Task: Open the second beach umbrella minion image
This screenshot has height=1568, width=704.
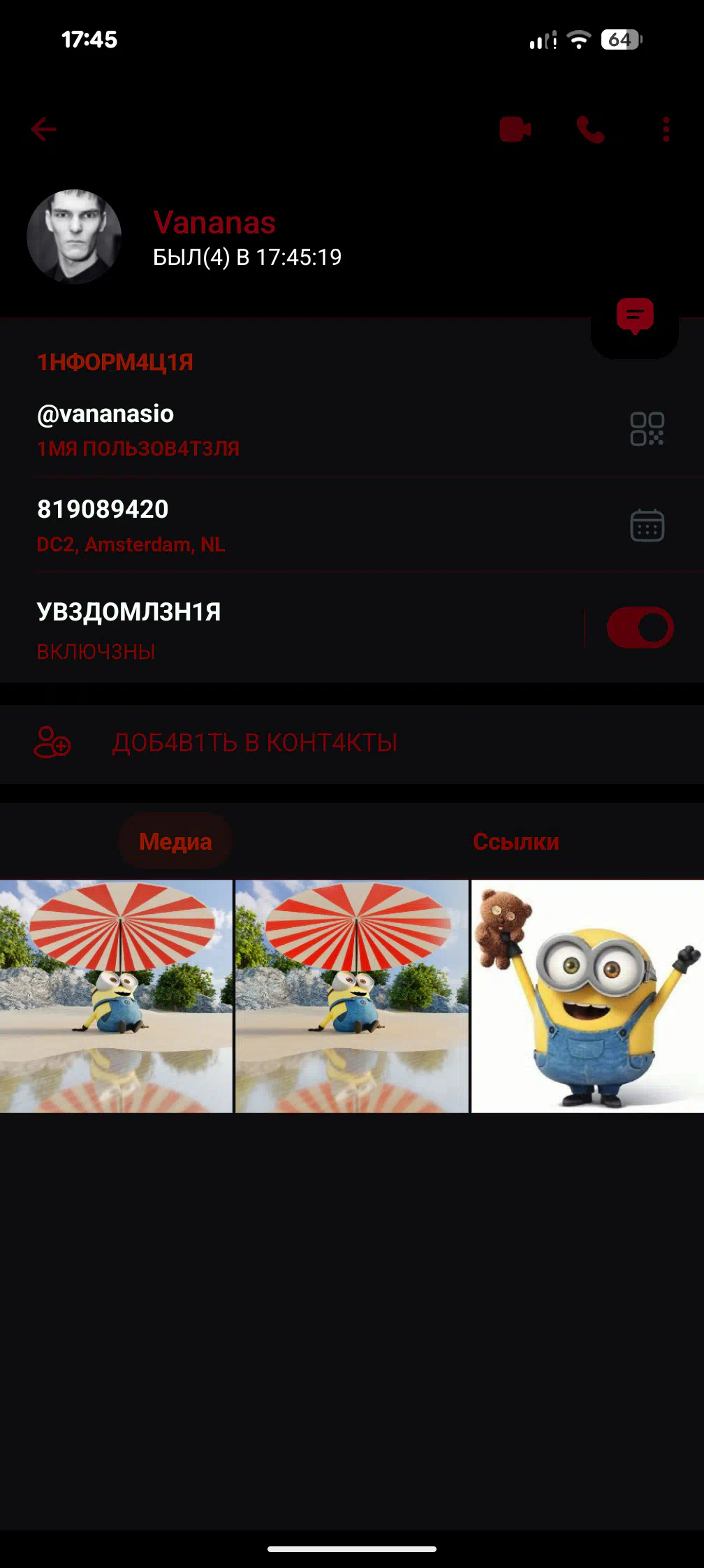Action: click(x=352, y=996)
